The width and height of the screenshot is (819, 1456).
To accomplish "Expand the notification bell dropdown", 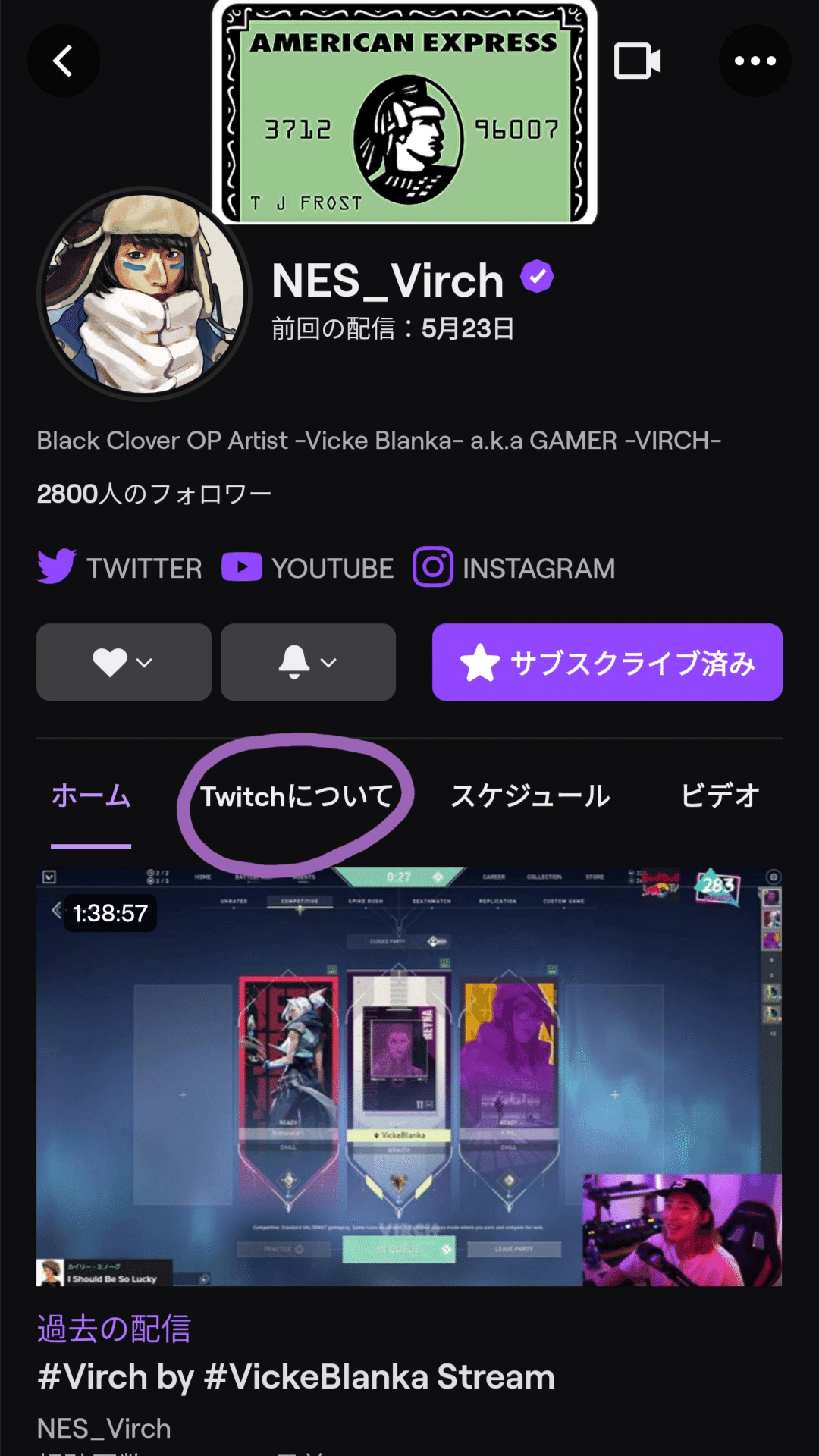I will (x=308, y=662).
